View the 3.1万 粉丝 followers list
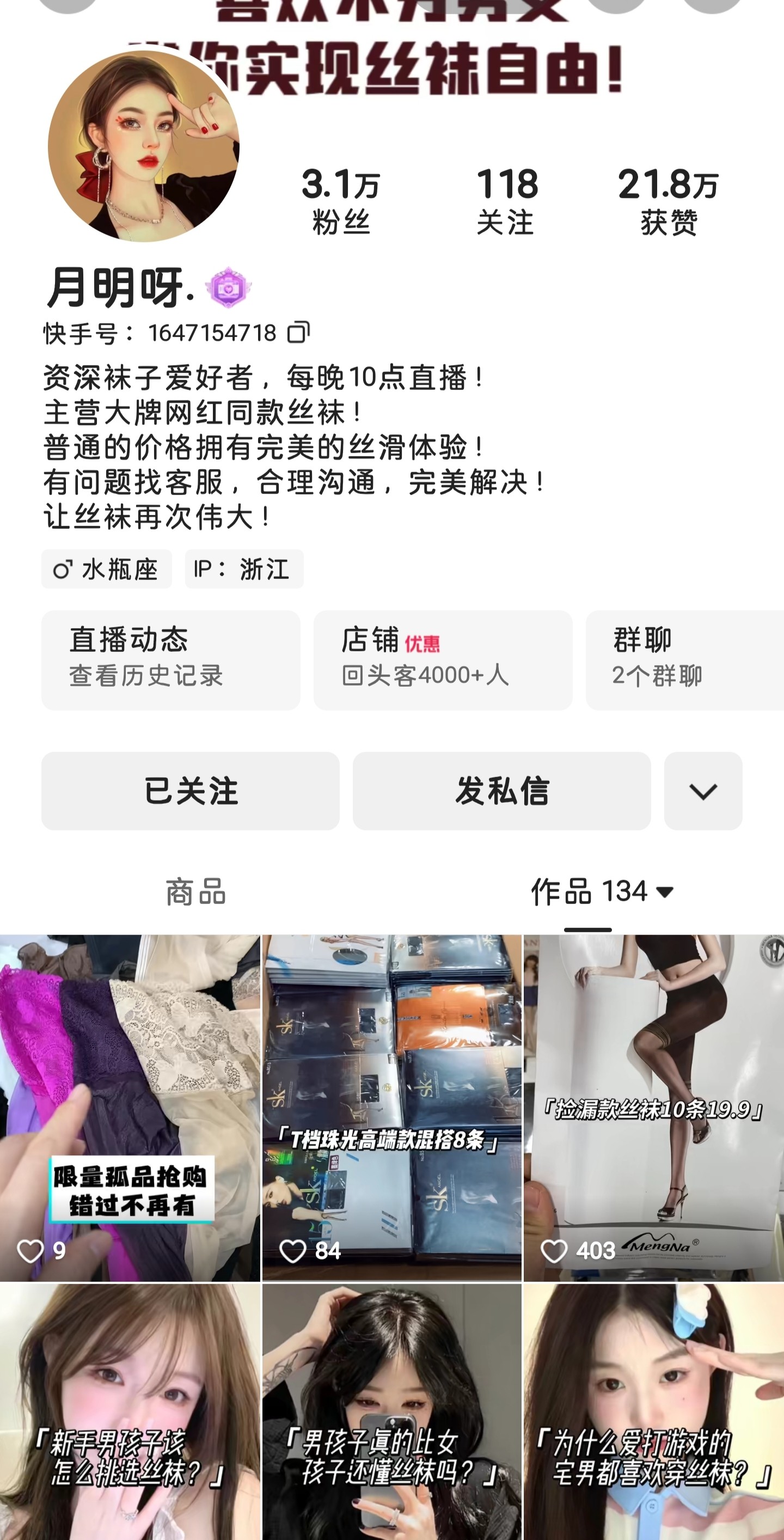Screen dimensions: 784x1540 pos(341,200)
